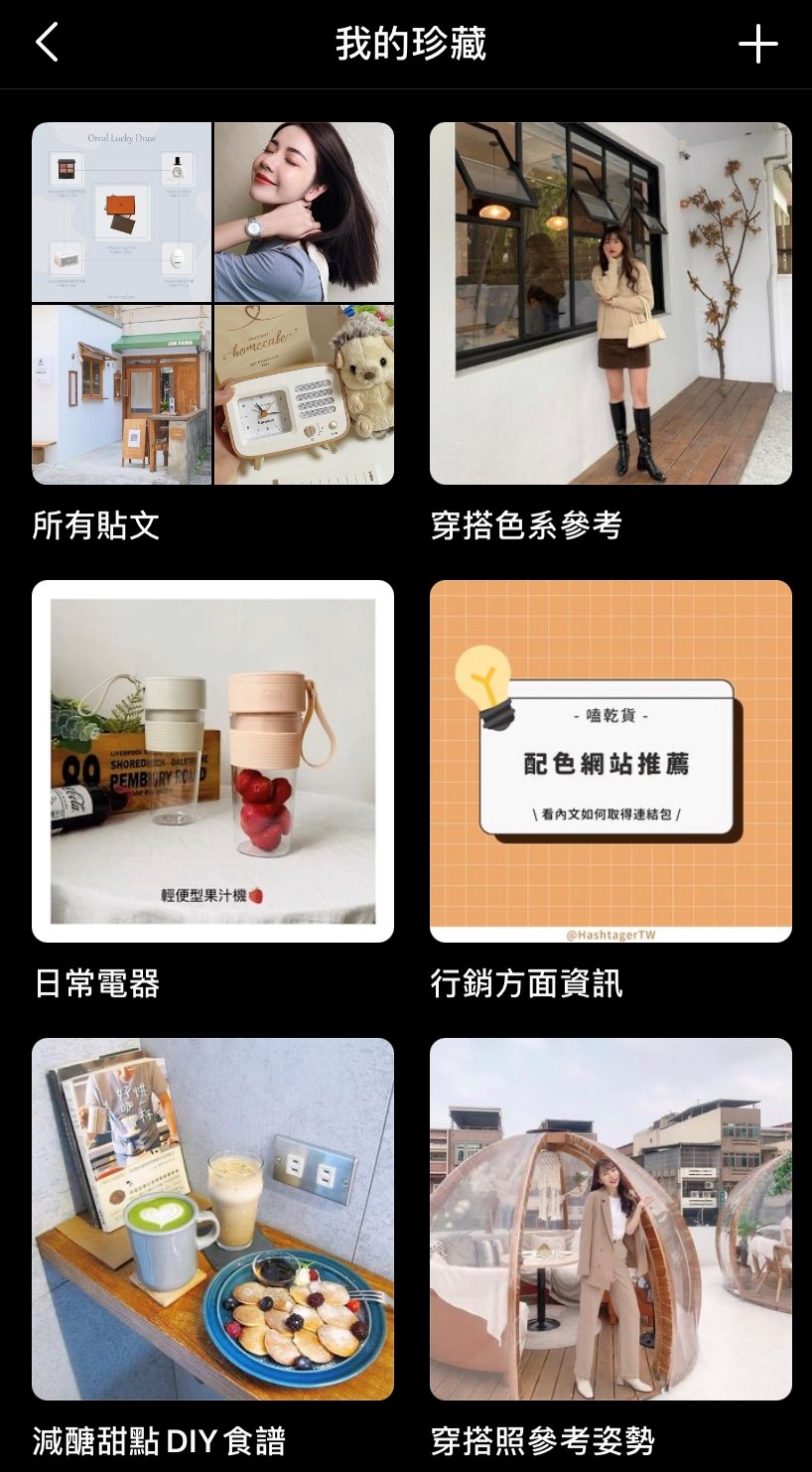This screenshot has width=812, height=1472.
Task: Open the 穿搭色系參考 collection
Action: (610, 303)
